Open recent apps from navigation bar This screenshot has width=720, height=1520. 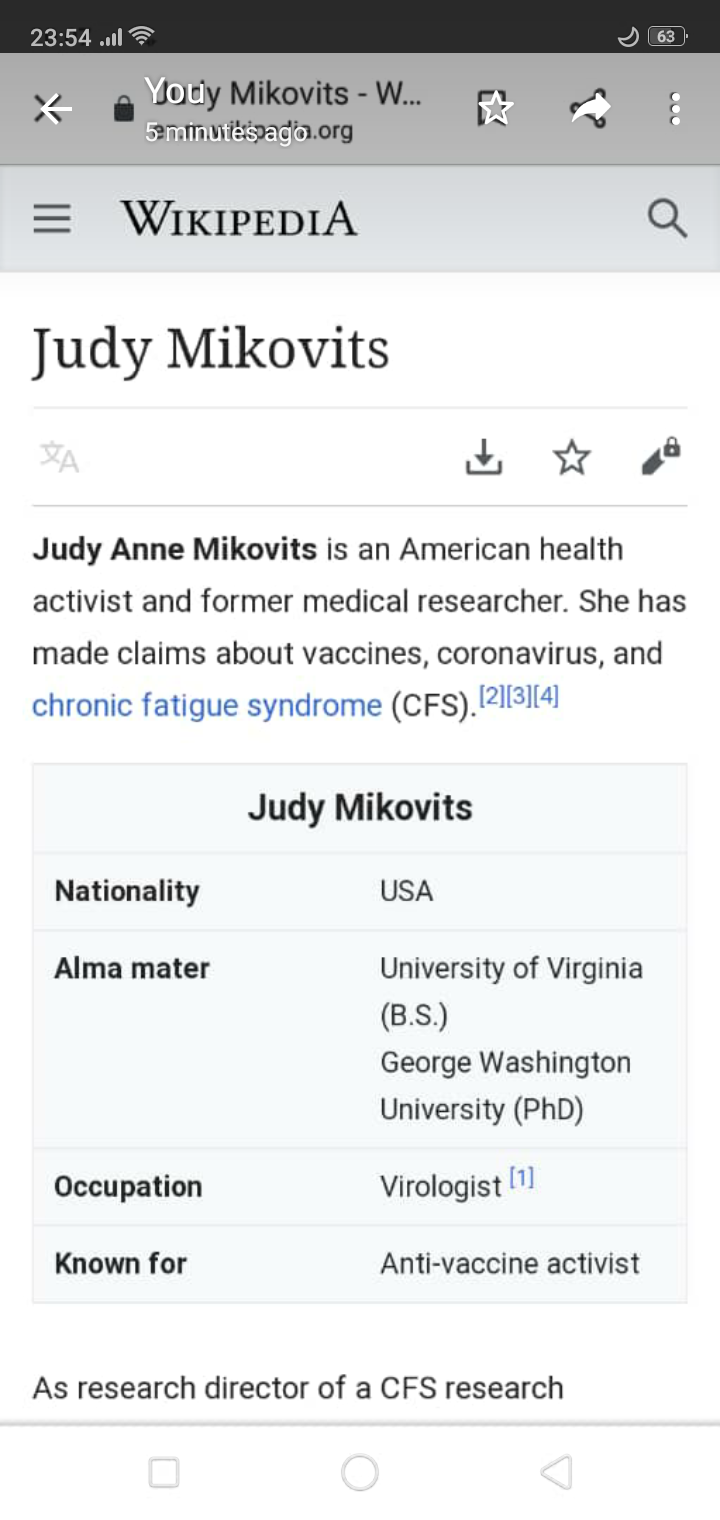point(164,1472)
